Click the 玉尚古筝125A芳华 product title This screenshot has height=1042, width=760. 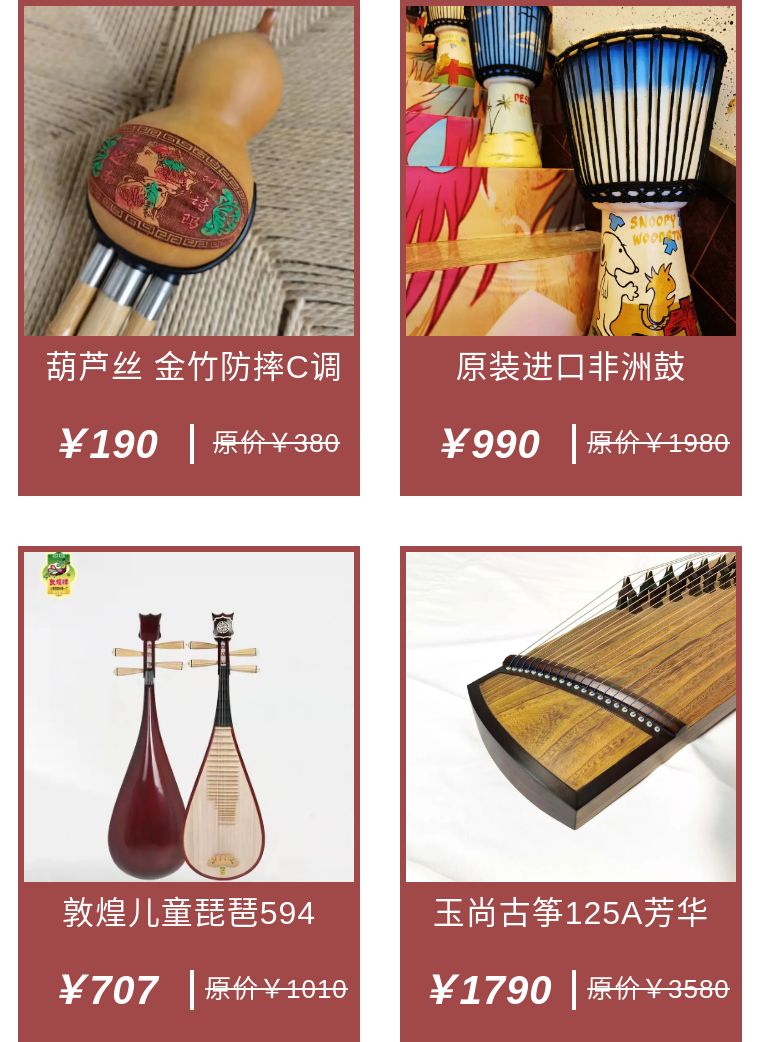click(570, 912)
